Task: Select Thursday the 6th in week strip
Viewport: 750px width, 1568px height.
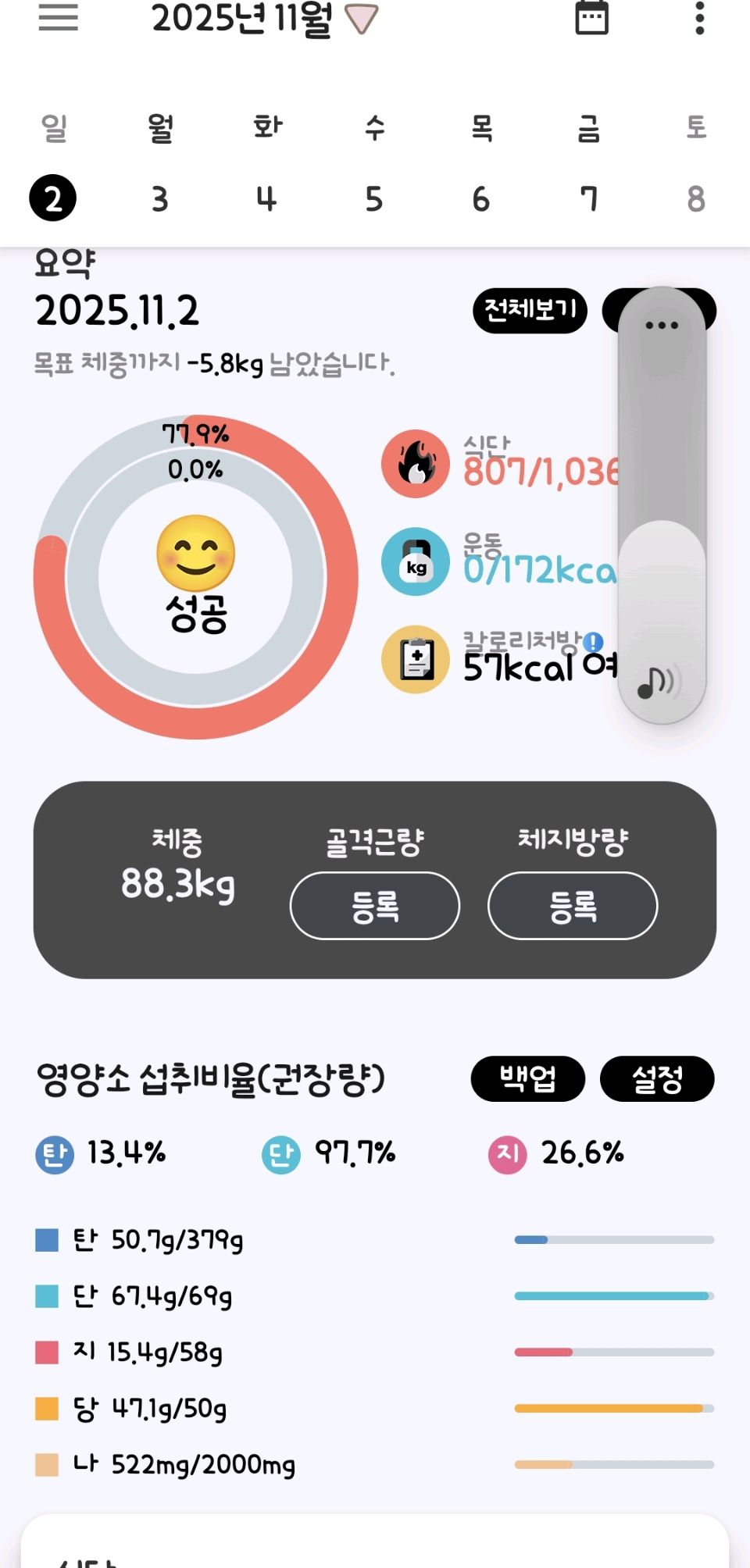Action: pyautogui.click(x=481, y=198)
